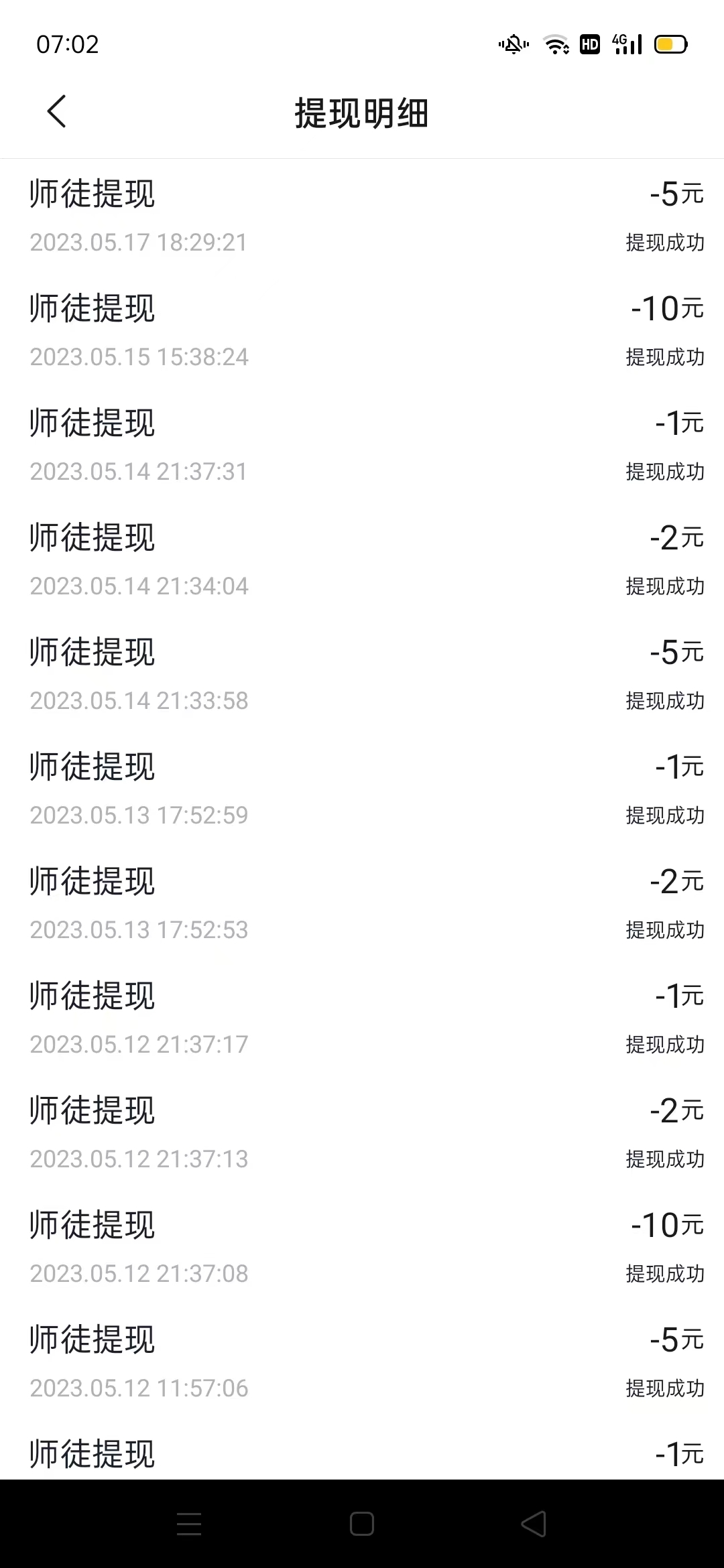Tap the battery indicator in status bar

point(668,44)
